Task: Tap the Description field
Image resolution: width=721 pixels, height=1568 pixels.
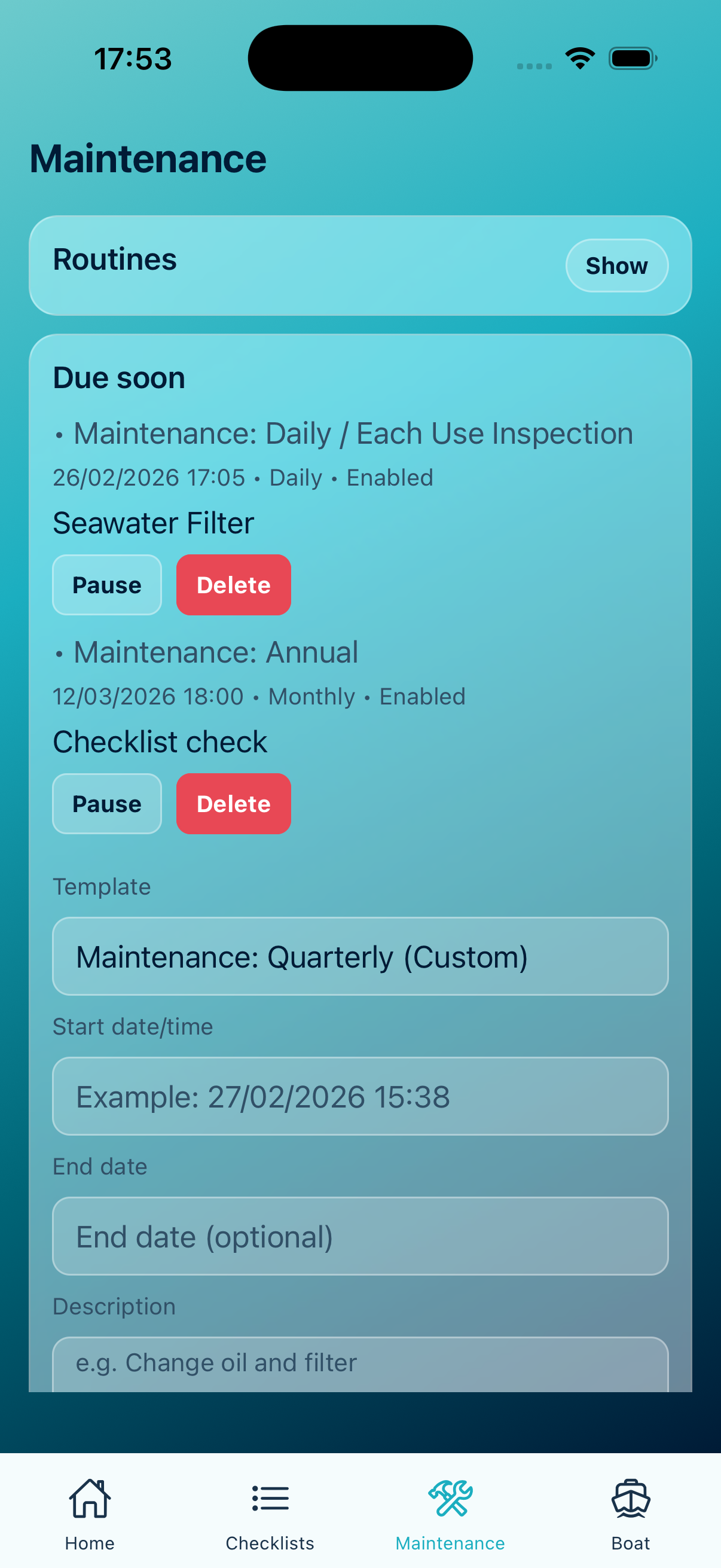Action: 361,1363
